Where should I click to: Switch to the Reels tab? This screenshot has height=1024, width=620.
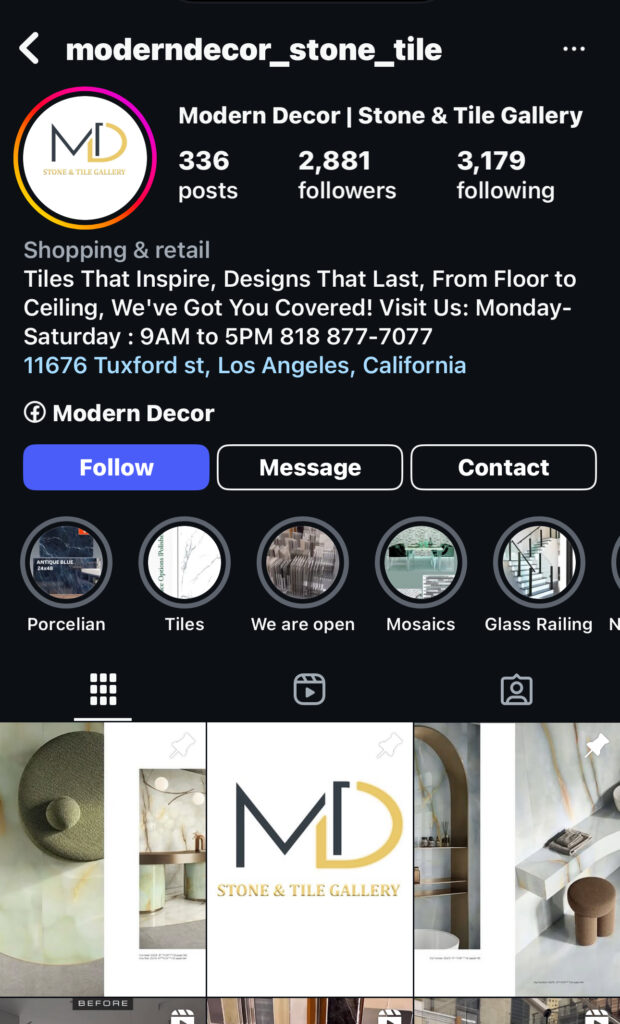[309, 689]
